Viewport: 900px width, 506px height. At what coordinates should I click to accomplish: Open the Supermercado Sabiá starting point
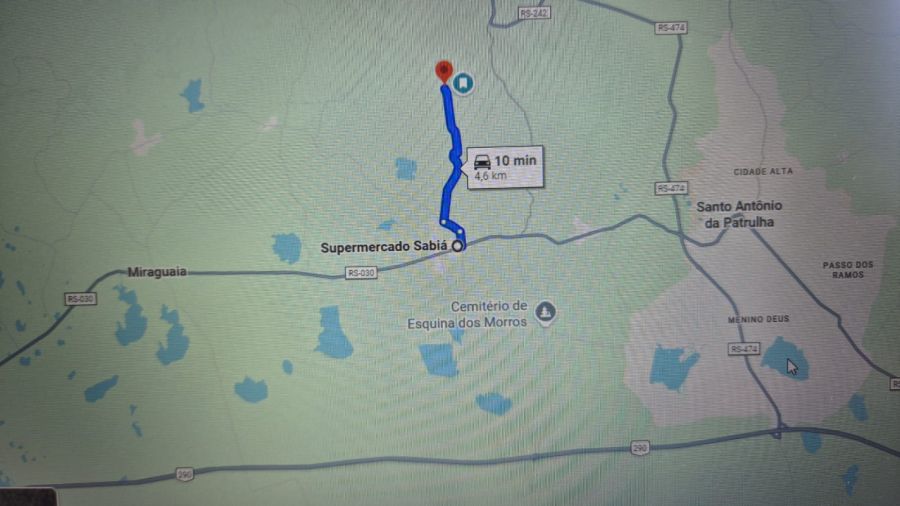[x=458, y=246]
